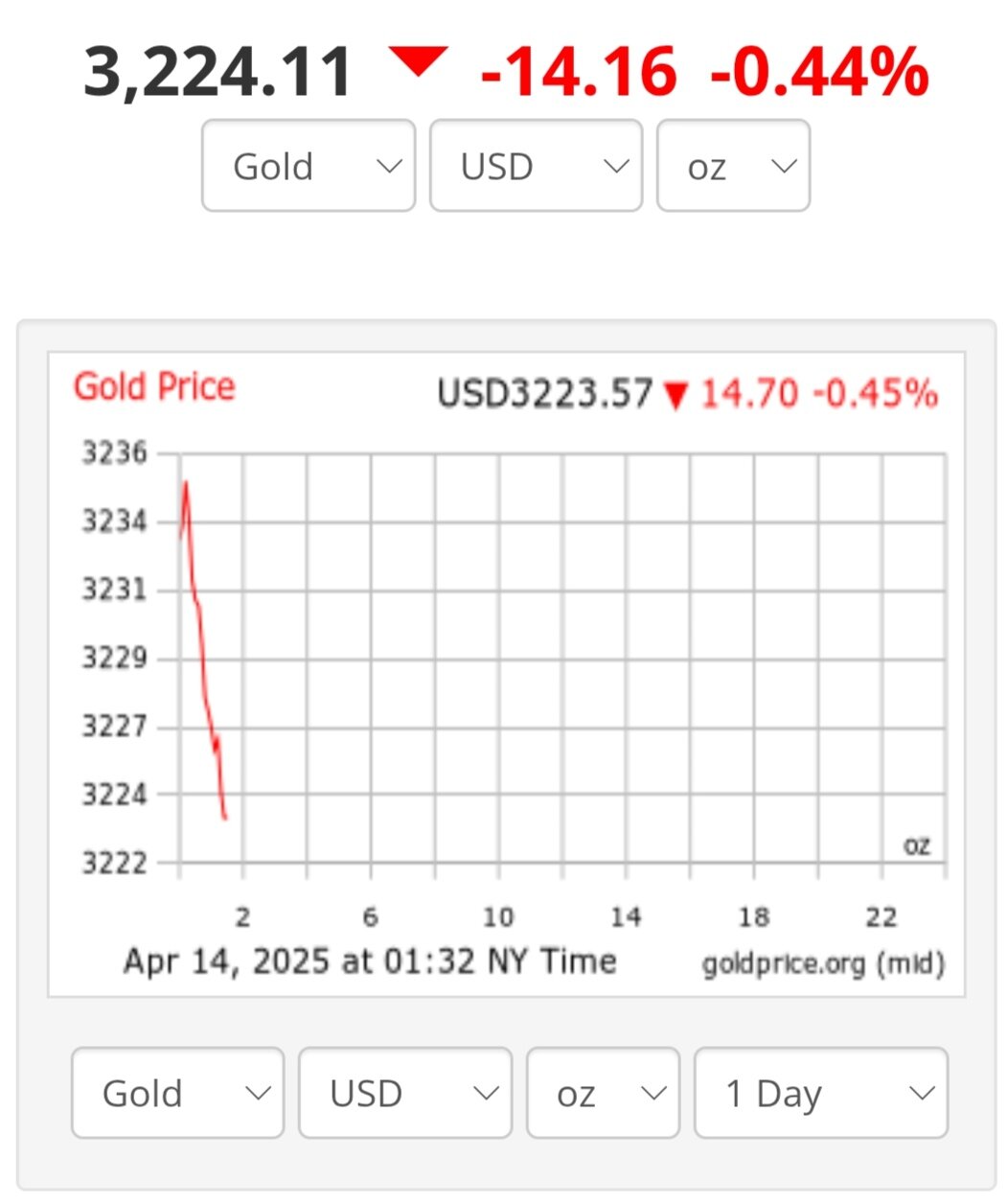1007x1204 pixels.
Task: Click the Apr 14, 2025 timestamp text
Action: (370, 961)
